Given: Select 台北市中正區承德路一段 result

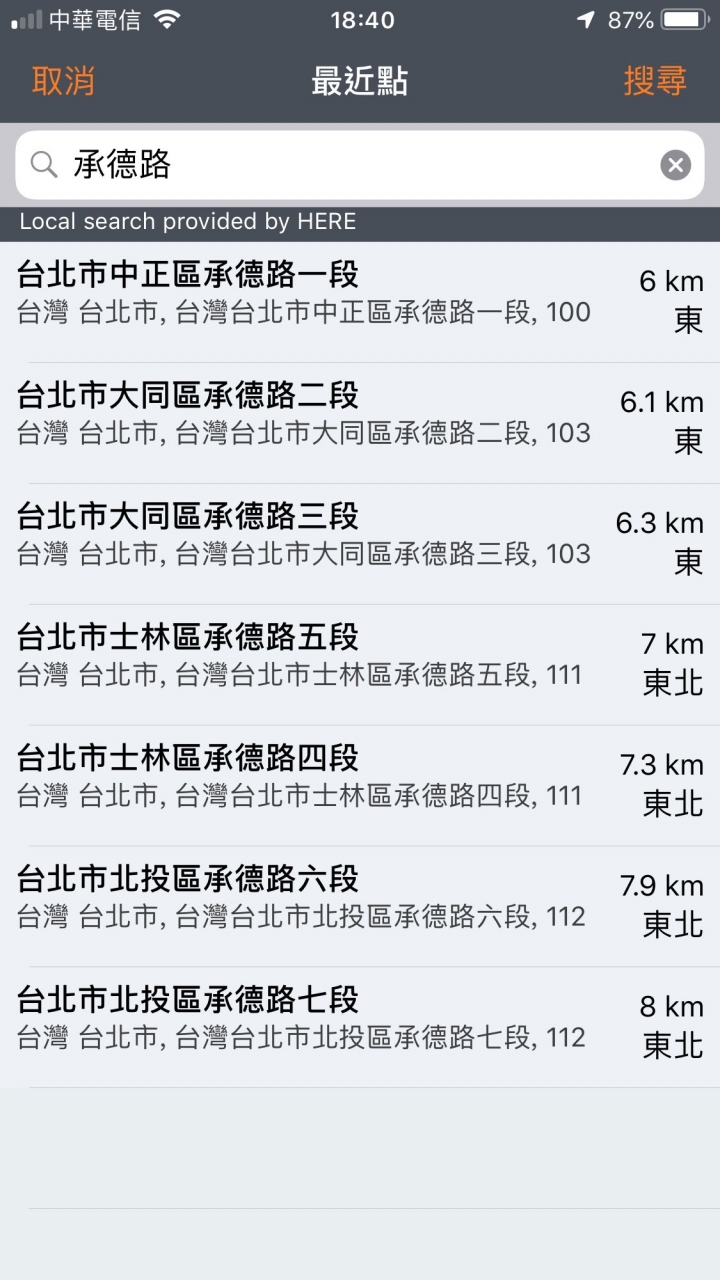Looking at the screenshot, I should click(x=360, y=302).
